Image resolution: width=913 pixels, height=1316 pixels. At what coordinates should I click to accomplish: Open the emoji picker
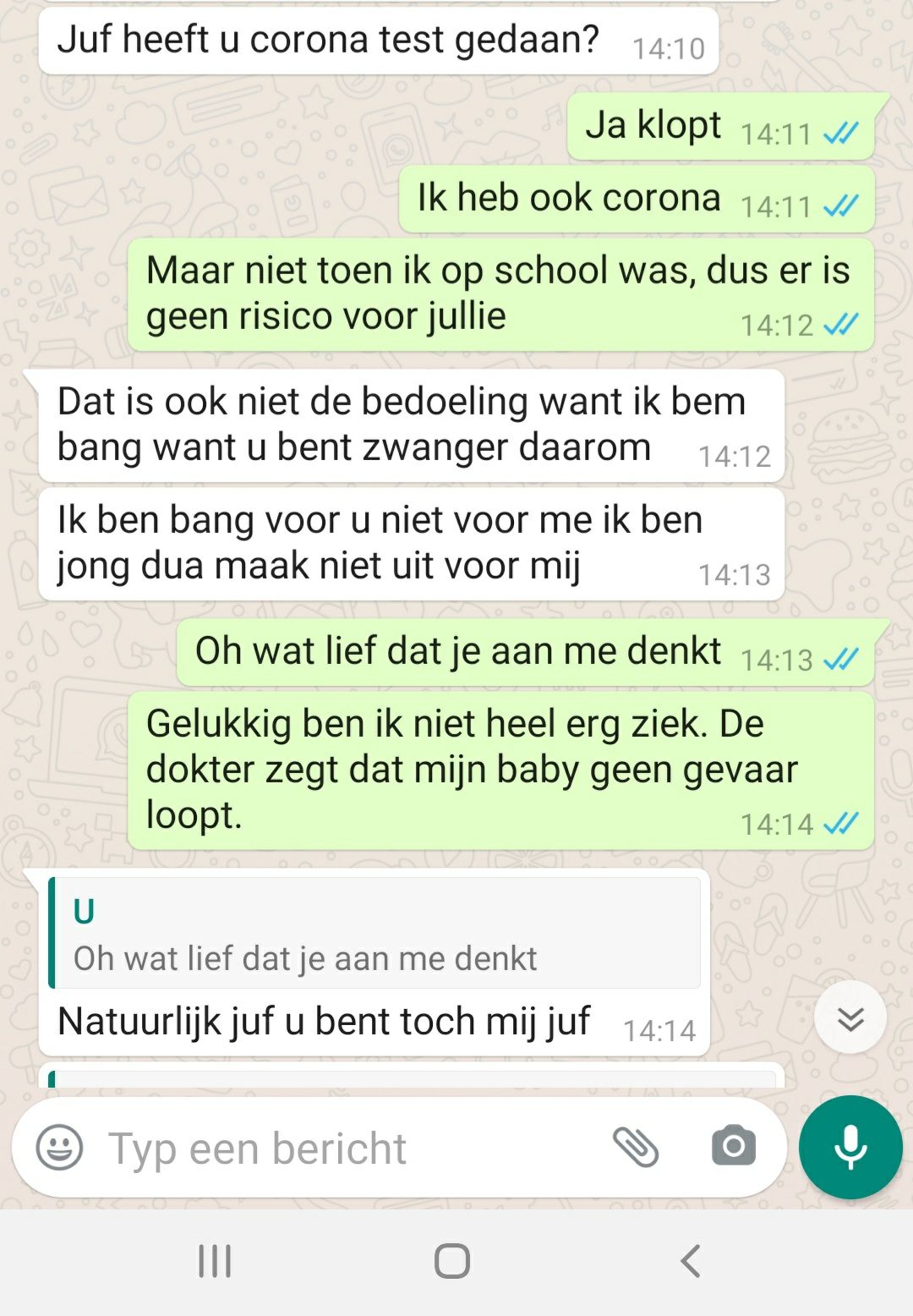click(59, 1148)
